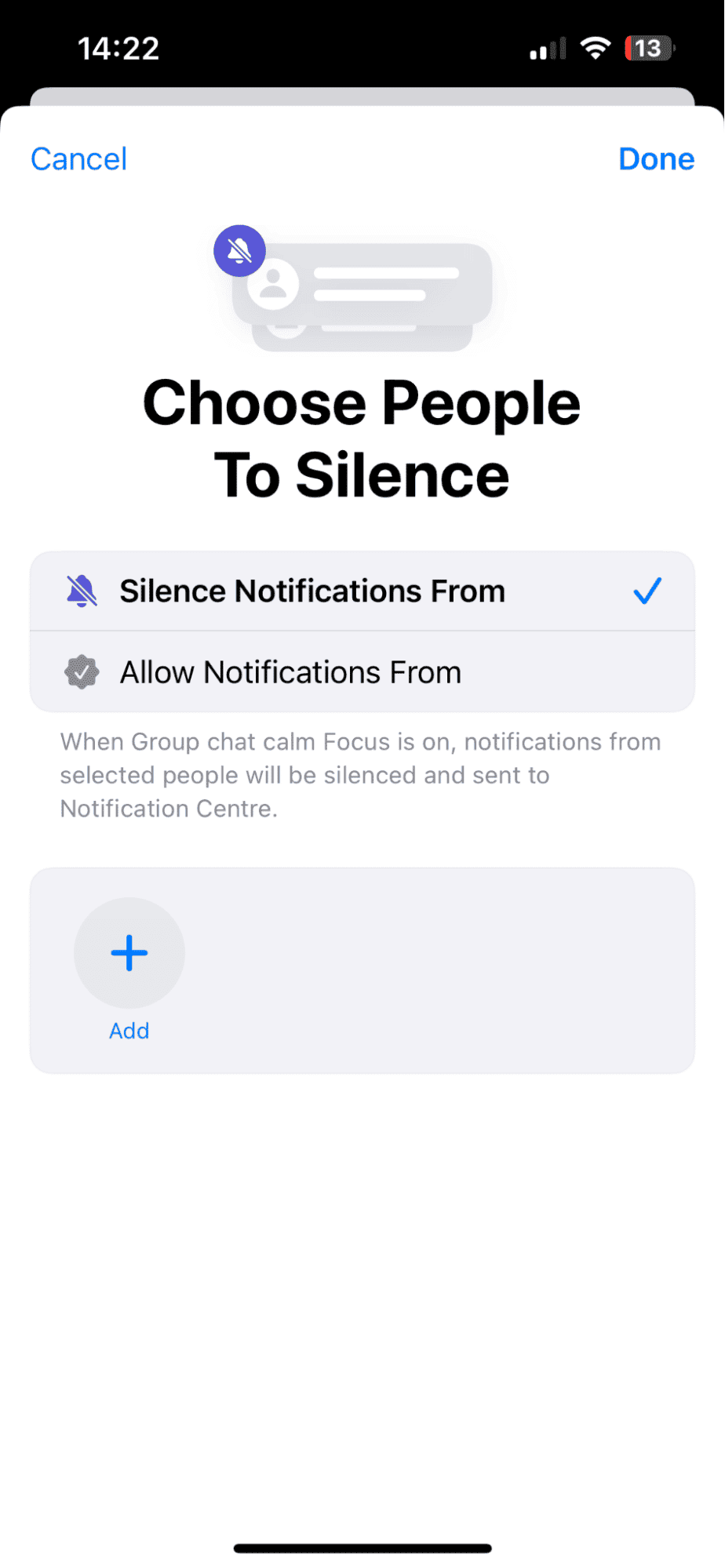Tap the Add label under the plus circle
This screenshot has height=1568, width=725.
point(129,1030)
